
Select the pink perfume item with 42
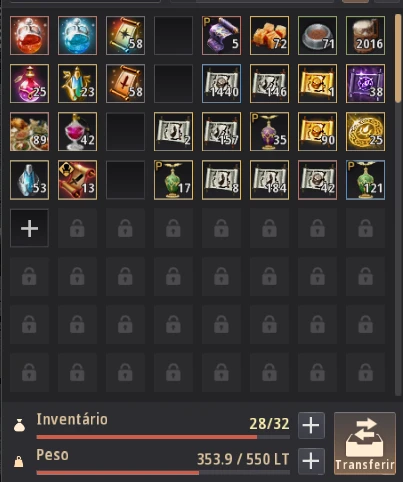[x=77, y=132]
